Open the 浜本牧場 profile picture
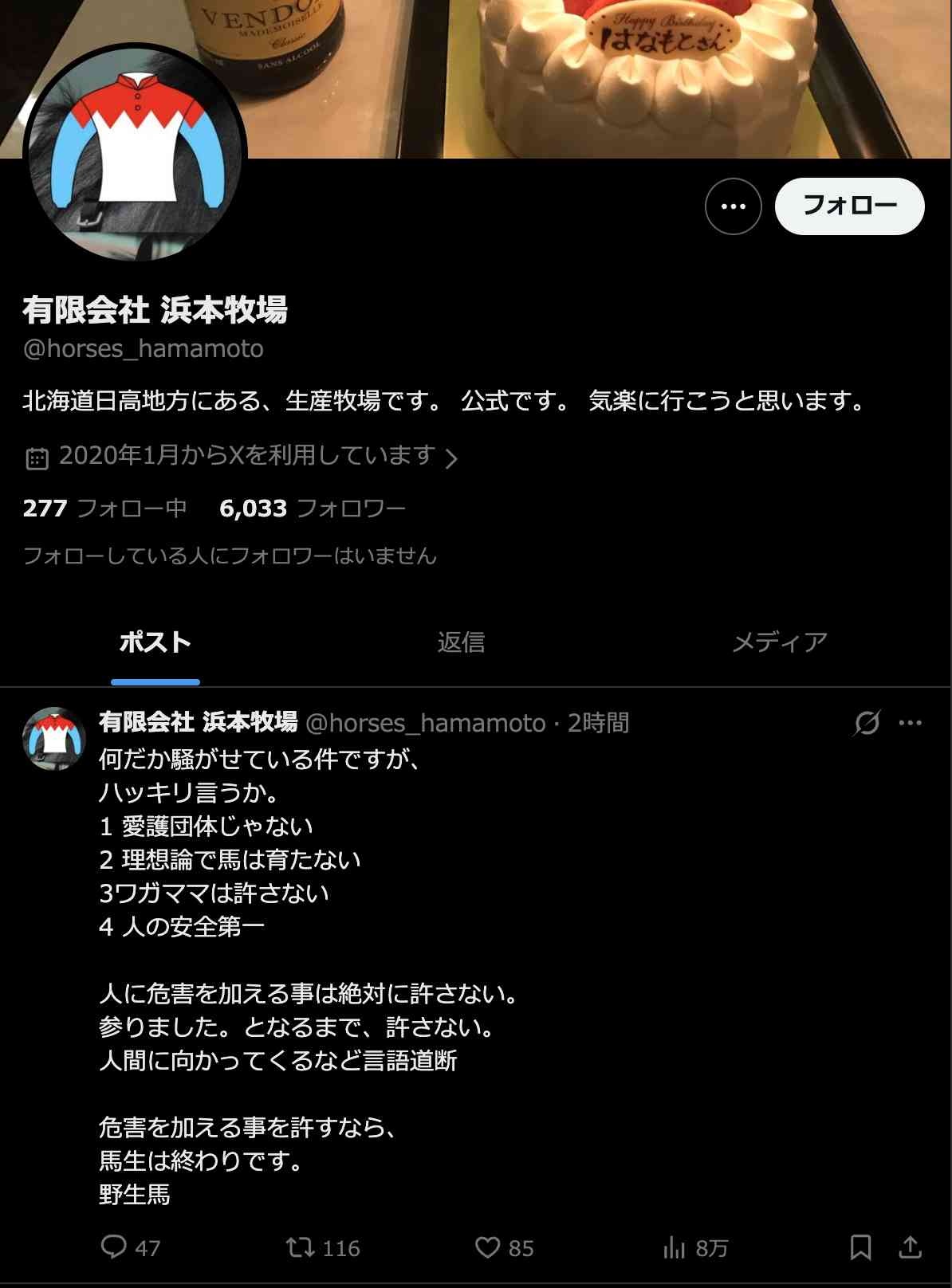Viewport: 952px width, 1288px height. pos(135,153)
